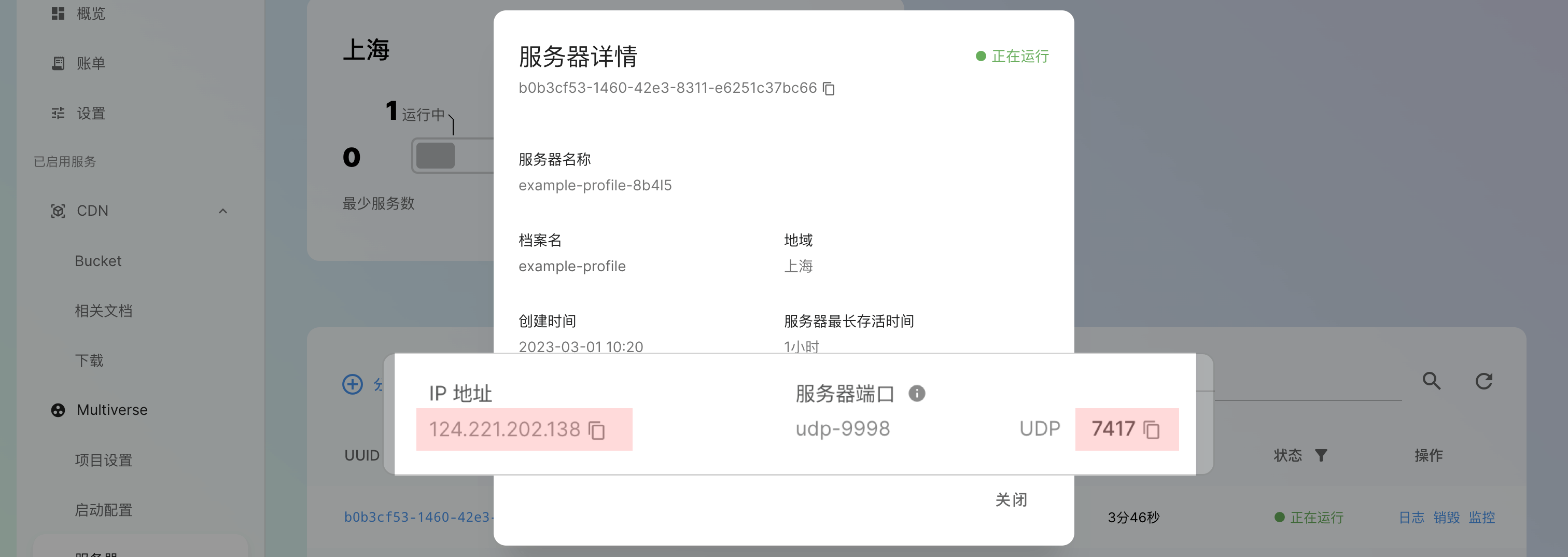Select Multiverse in the sidebar
Screen dimensions: 1568x557
point(112,410)
